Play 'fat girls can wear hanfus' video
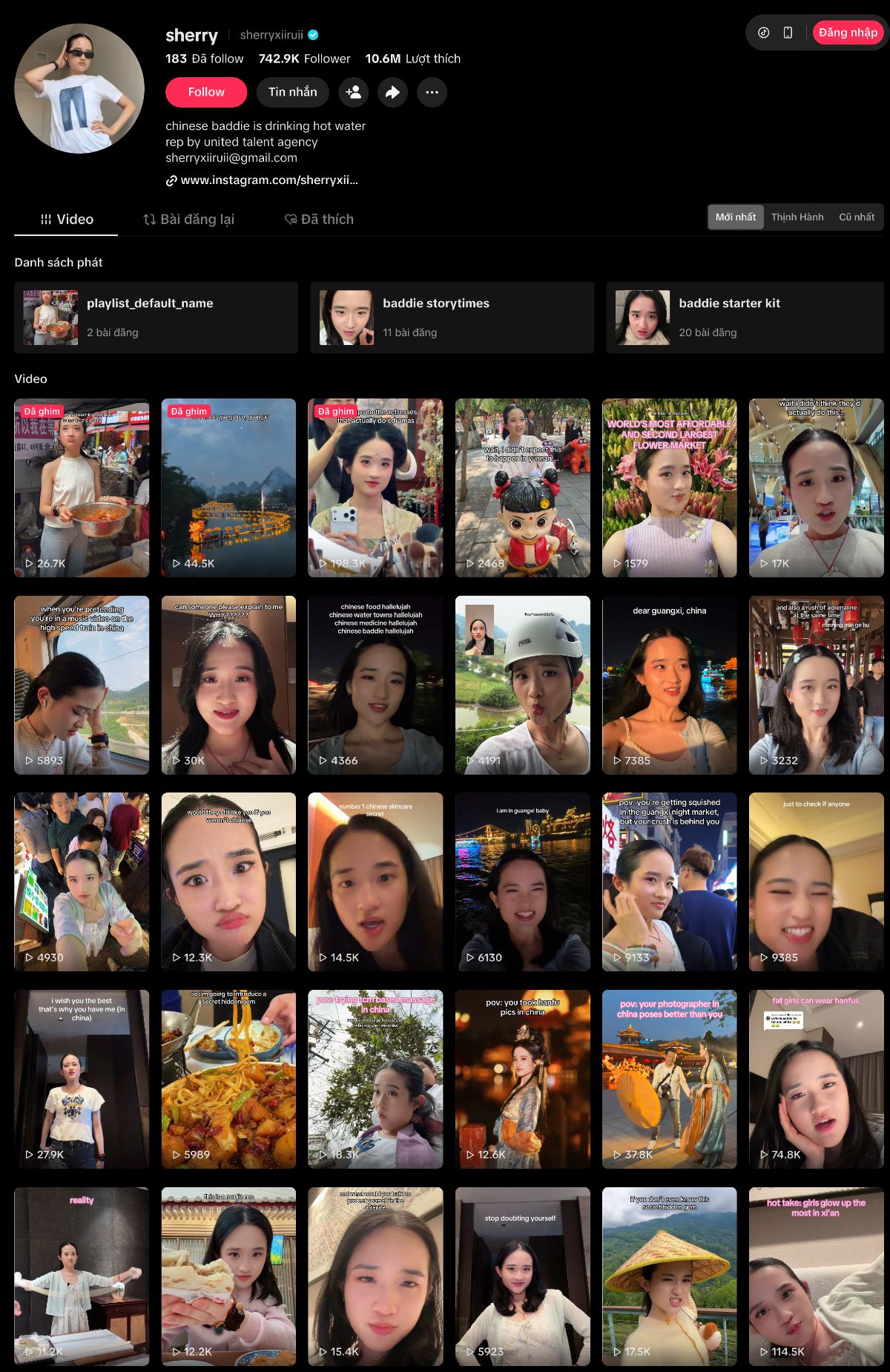 click(x=816, y=1079)
